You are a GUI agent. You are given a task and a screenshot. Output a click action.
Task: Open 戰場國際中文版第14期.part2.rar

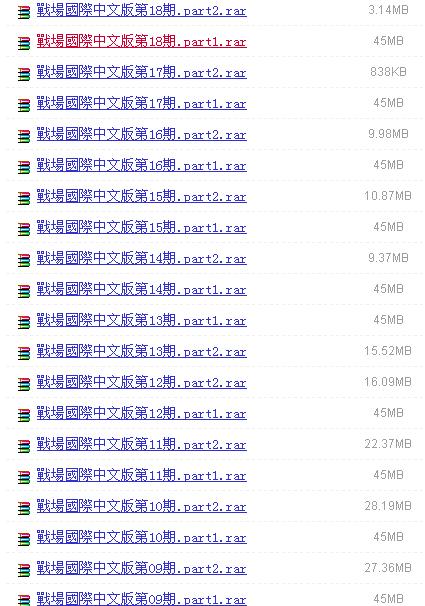click(141, 258)
